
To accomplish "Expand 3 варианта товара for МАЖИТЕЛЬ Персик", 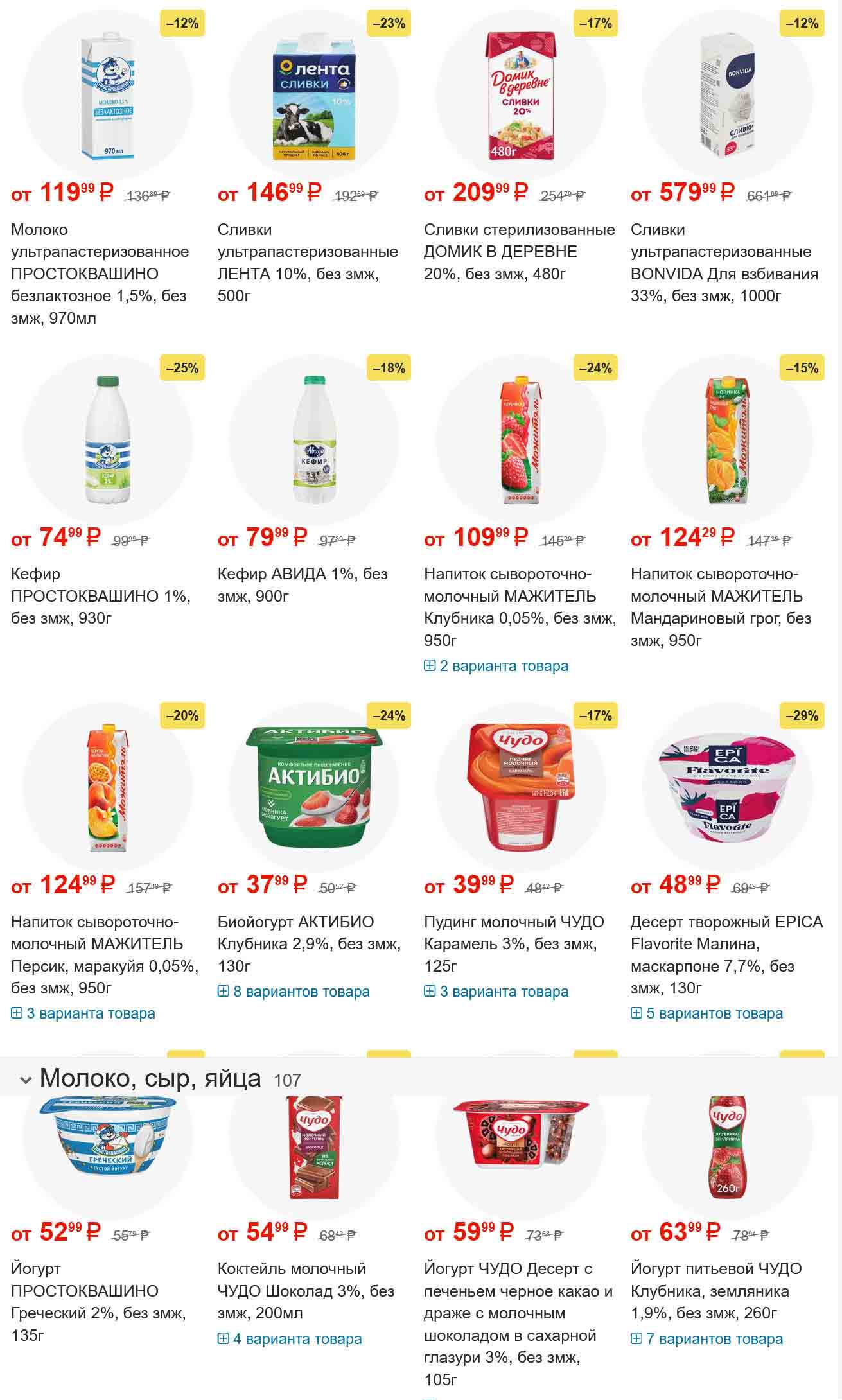I will 83,1013.
